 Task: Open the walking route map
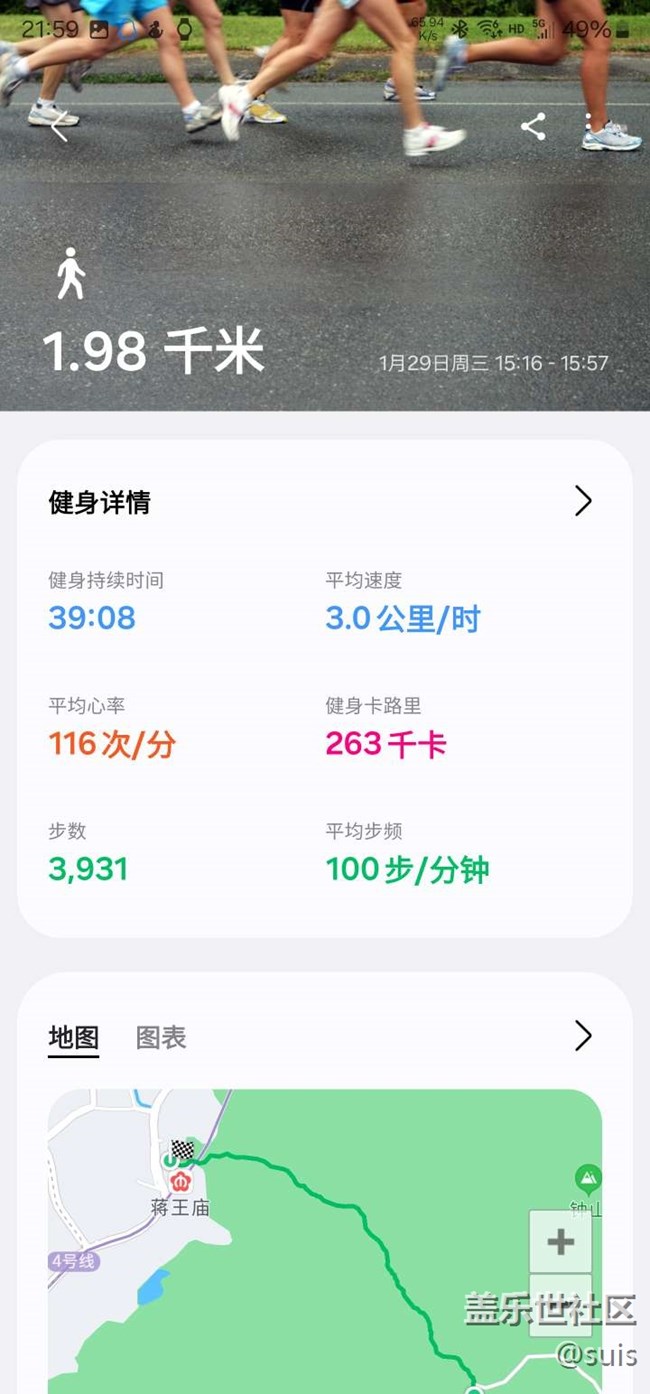pos(300,1250)
